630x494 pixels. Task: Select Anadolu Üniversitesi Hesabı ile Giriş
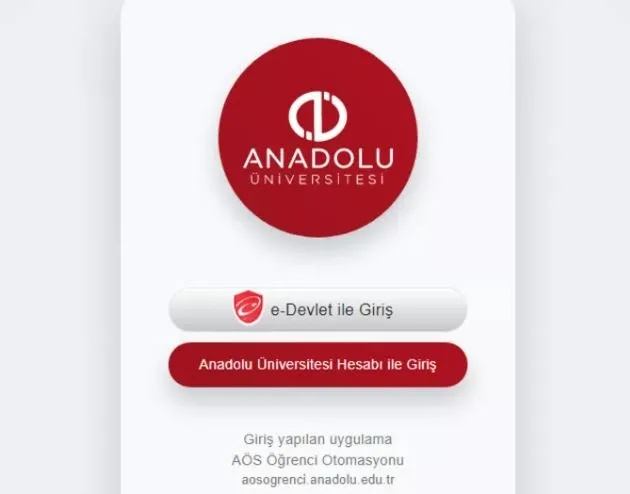point(317,365)
